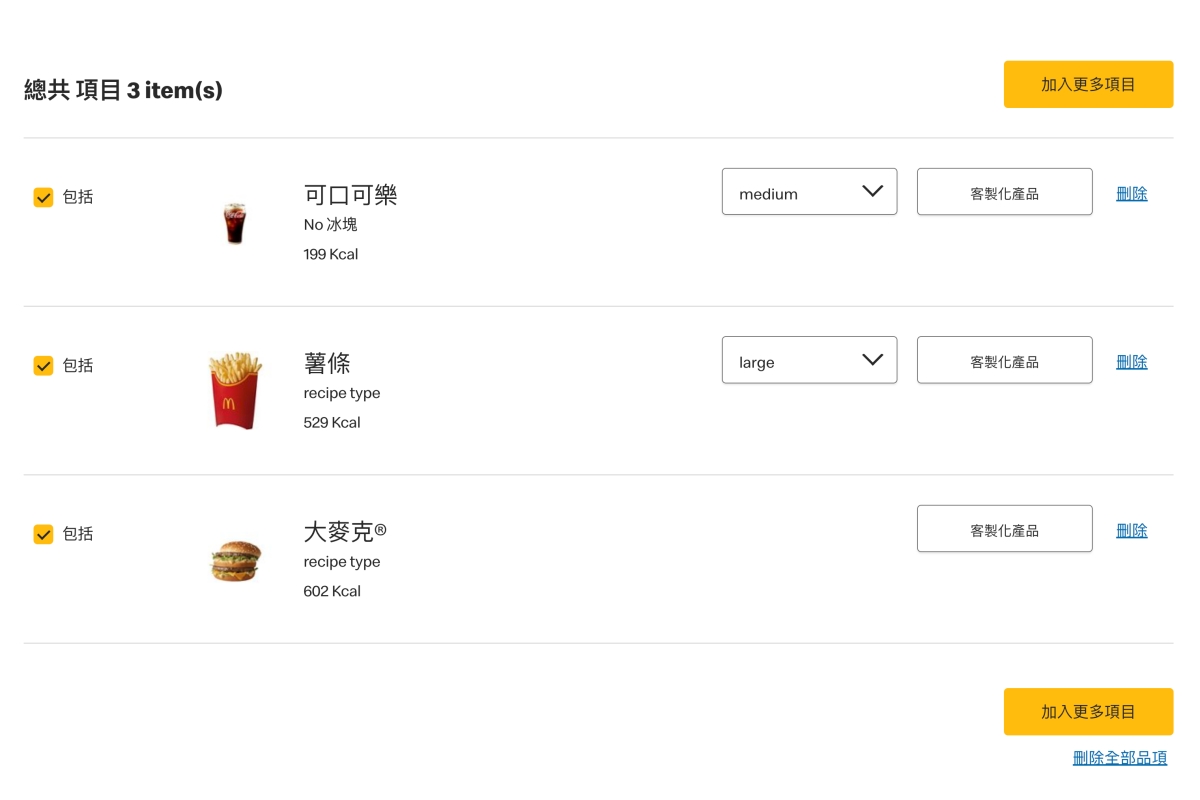Image resolution: width=1200 pixels, height=800 pixels.
Task: Customize 可口可樂 with 客製化產品
Action: click(1004, 192)
